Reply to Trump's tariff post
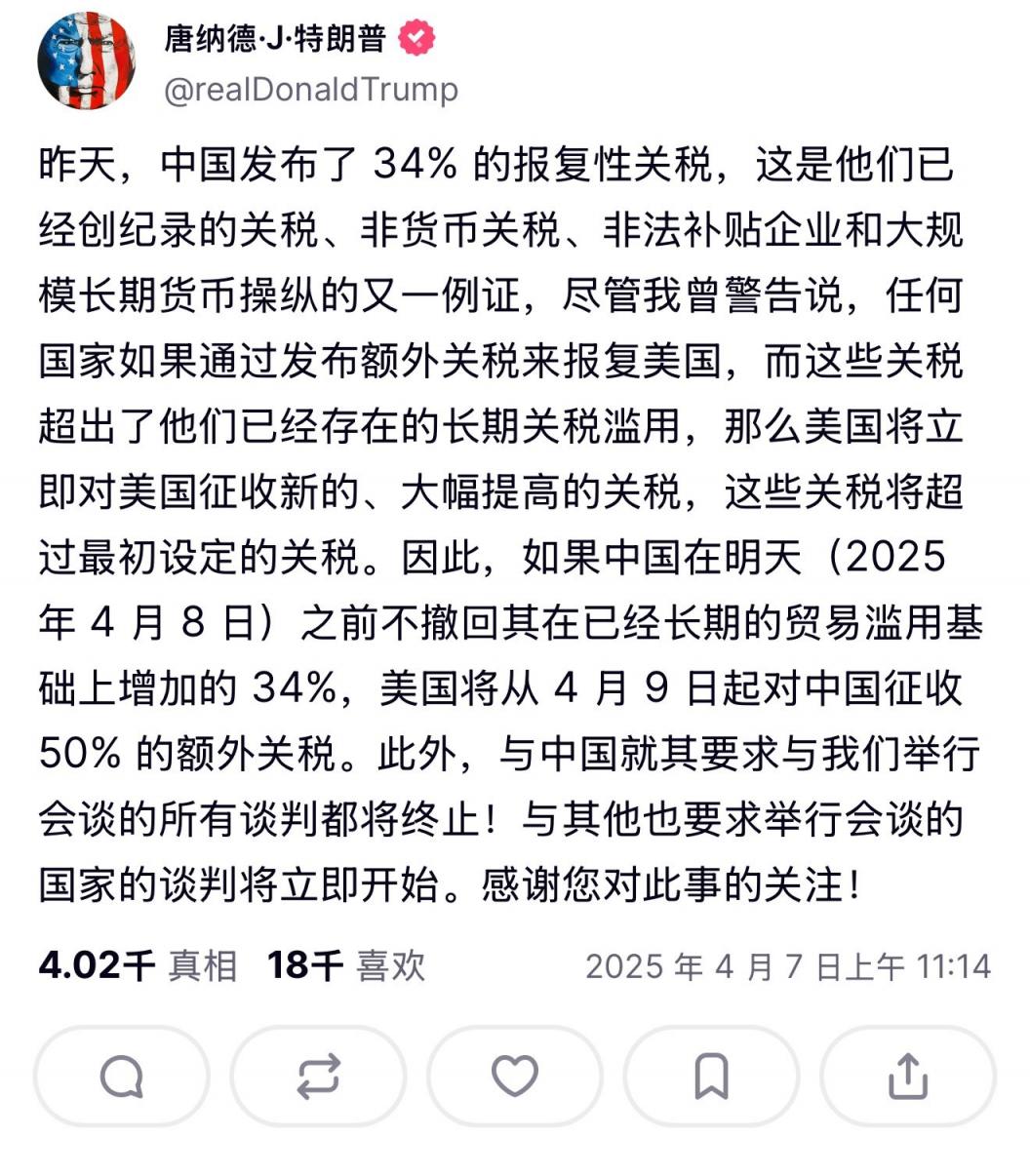Screen dimensions: 1030x1176 pyautogui.click(x=122, y=1077)
